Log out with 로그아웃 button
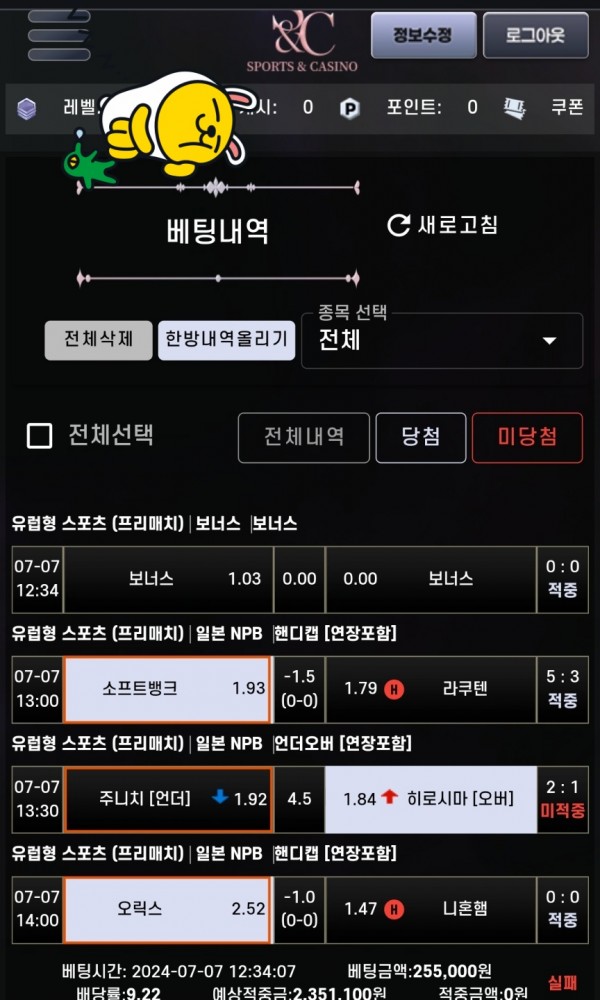The height and width of the screenshot is (1000, 600). 535,36
